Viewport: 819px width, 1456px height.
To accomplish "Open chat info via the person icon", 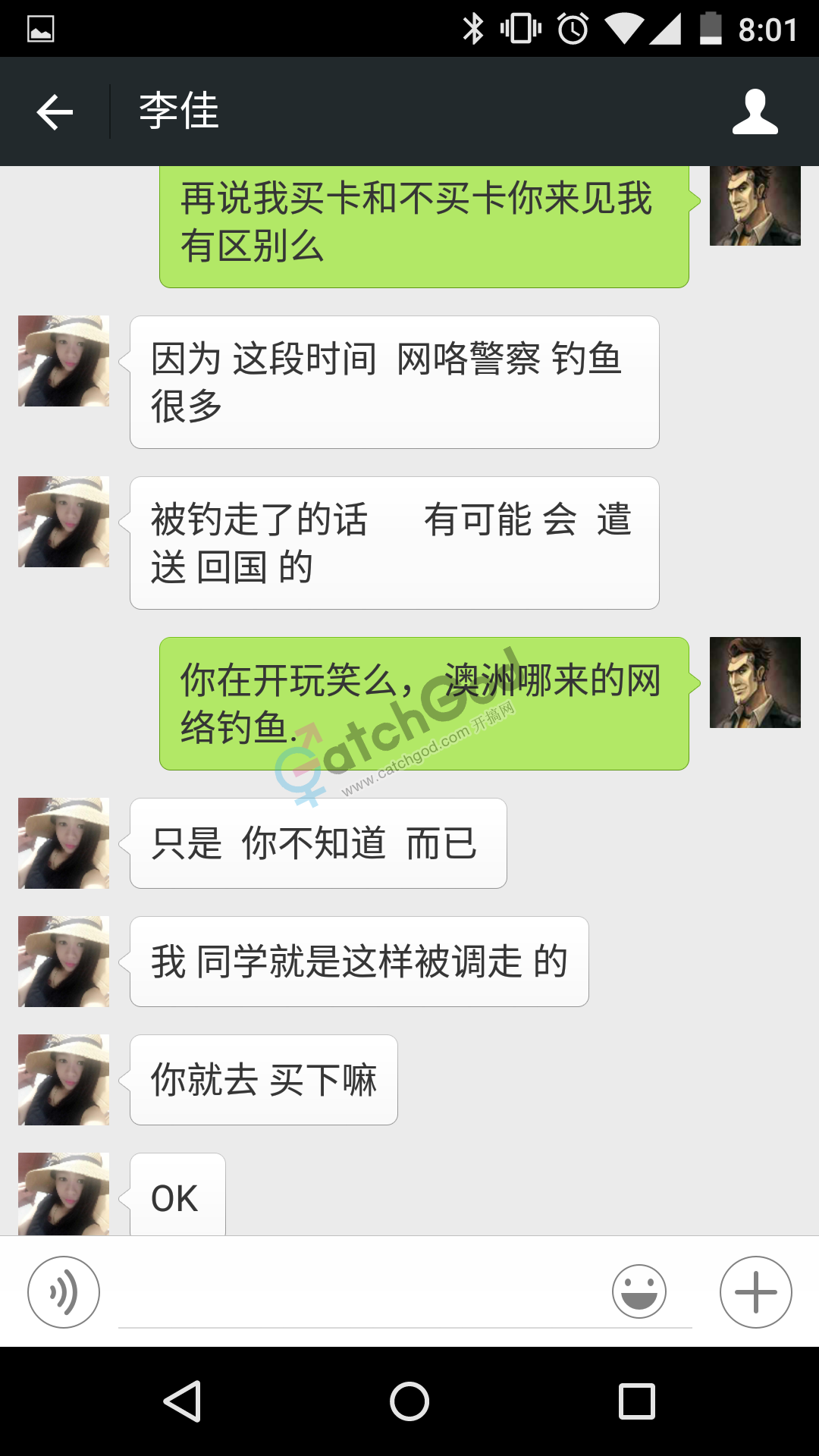I will (755, 112).
